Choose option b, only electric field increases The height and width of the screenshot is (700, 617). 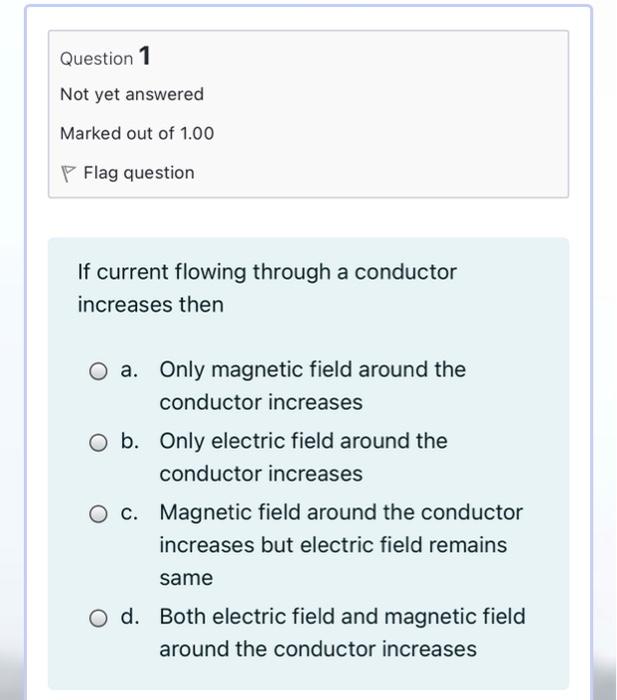click(x=98, y=442)
